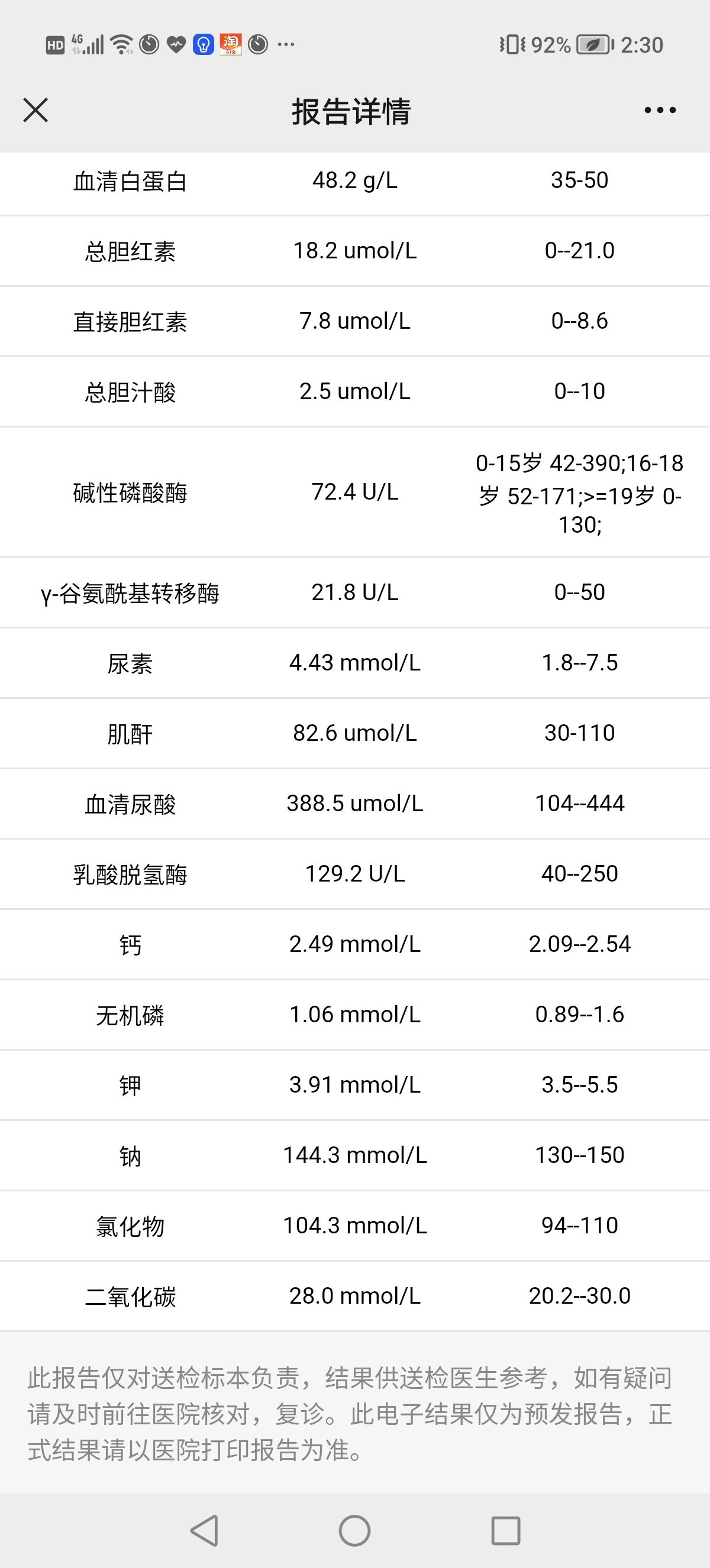Screen dimensions: 710x1568
Task: Go to the home screen
Action: click(x=354, y=1530)
